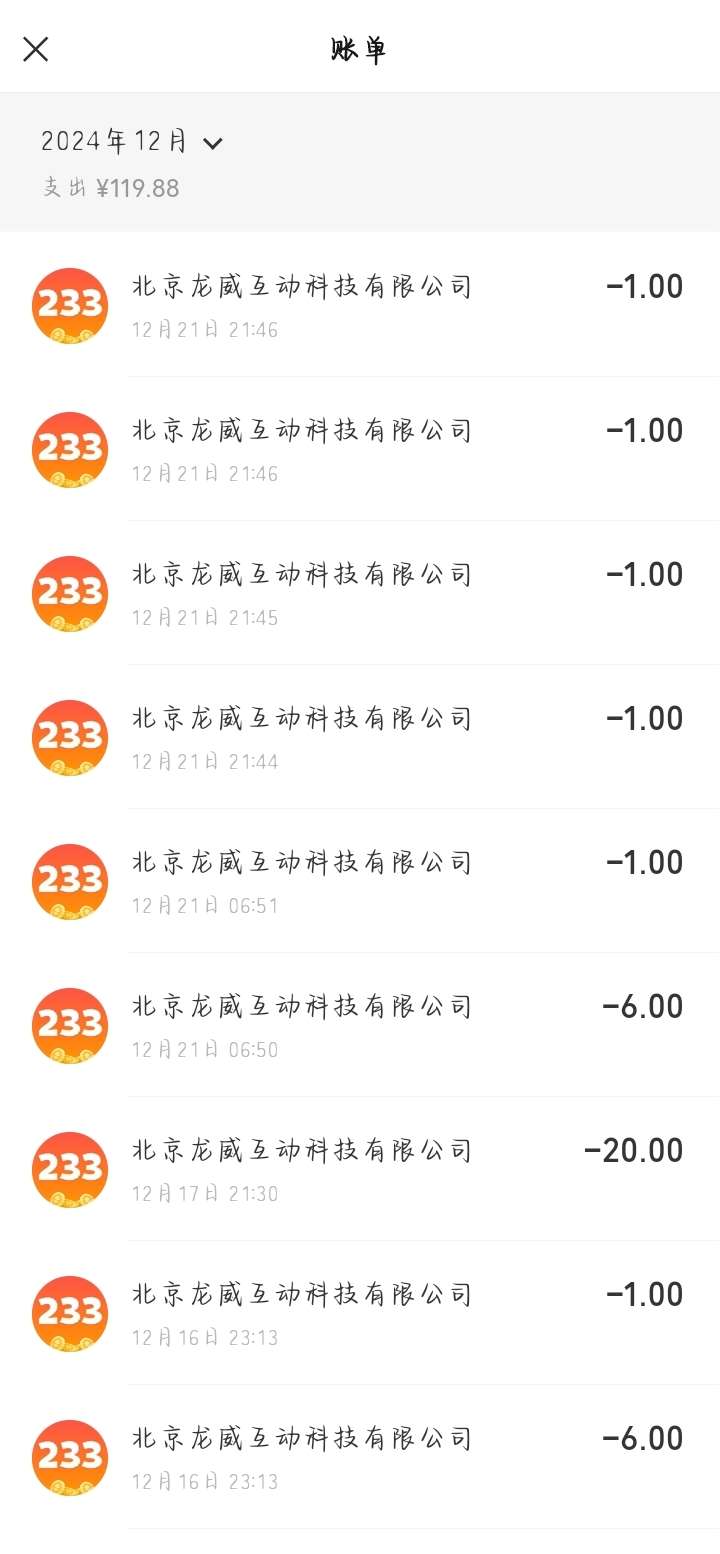View the 12月21日 21:44 payment details
720x1554 pixels.
click(x=360, y=737)
